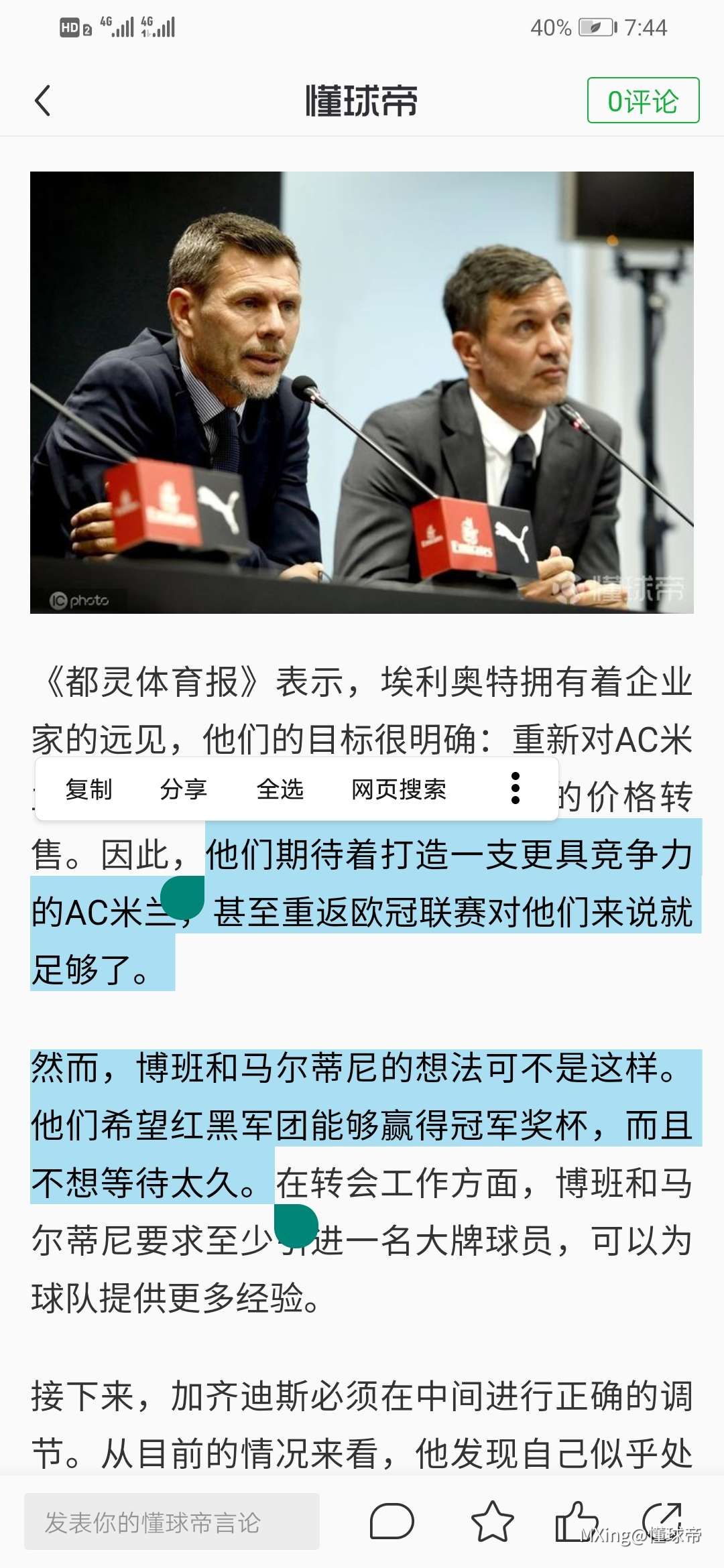Search the selected text with 网页搜索
This screenshot has width=724, height=1568.
pos(399,789)
